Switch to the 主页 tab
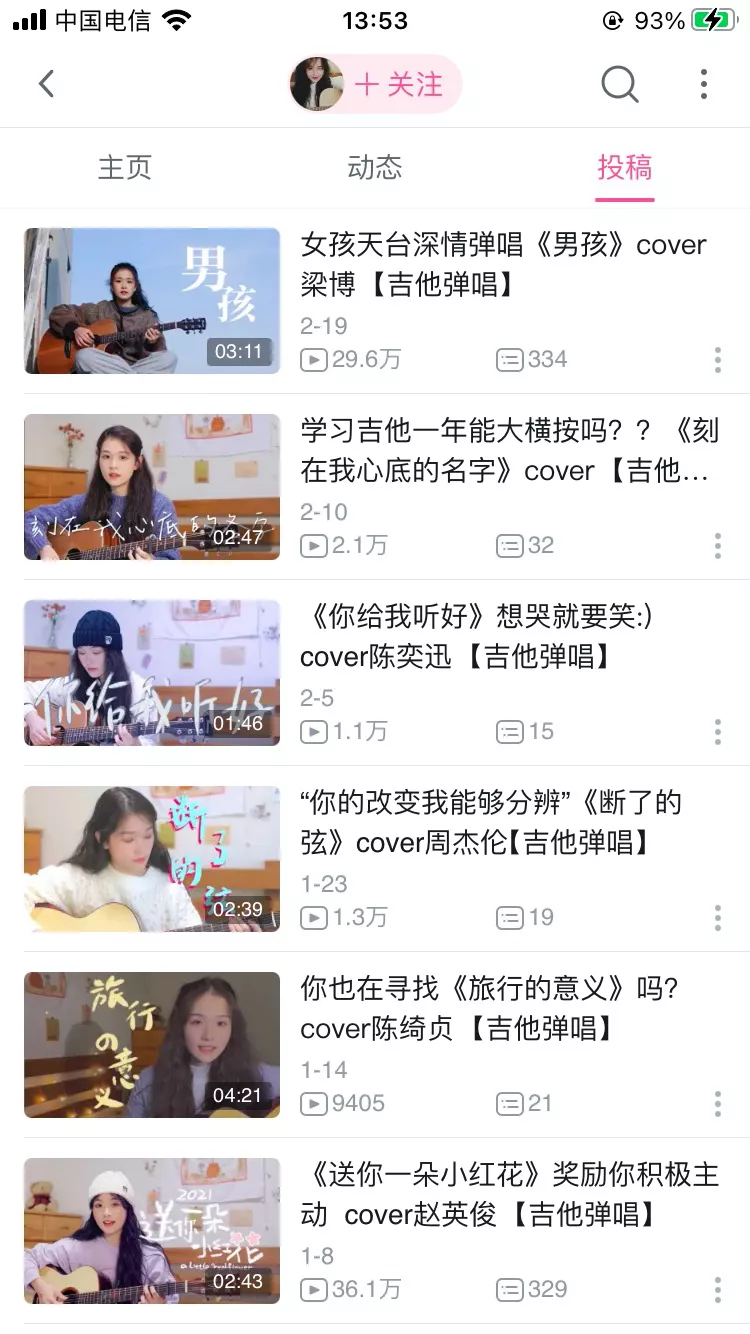Screen dimensions: 750x1334 coord(125,167)
